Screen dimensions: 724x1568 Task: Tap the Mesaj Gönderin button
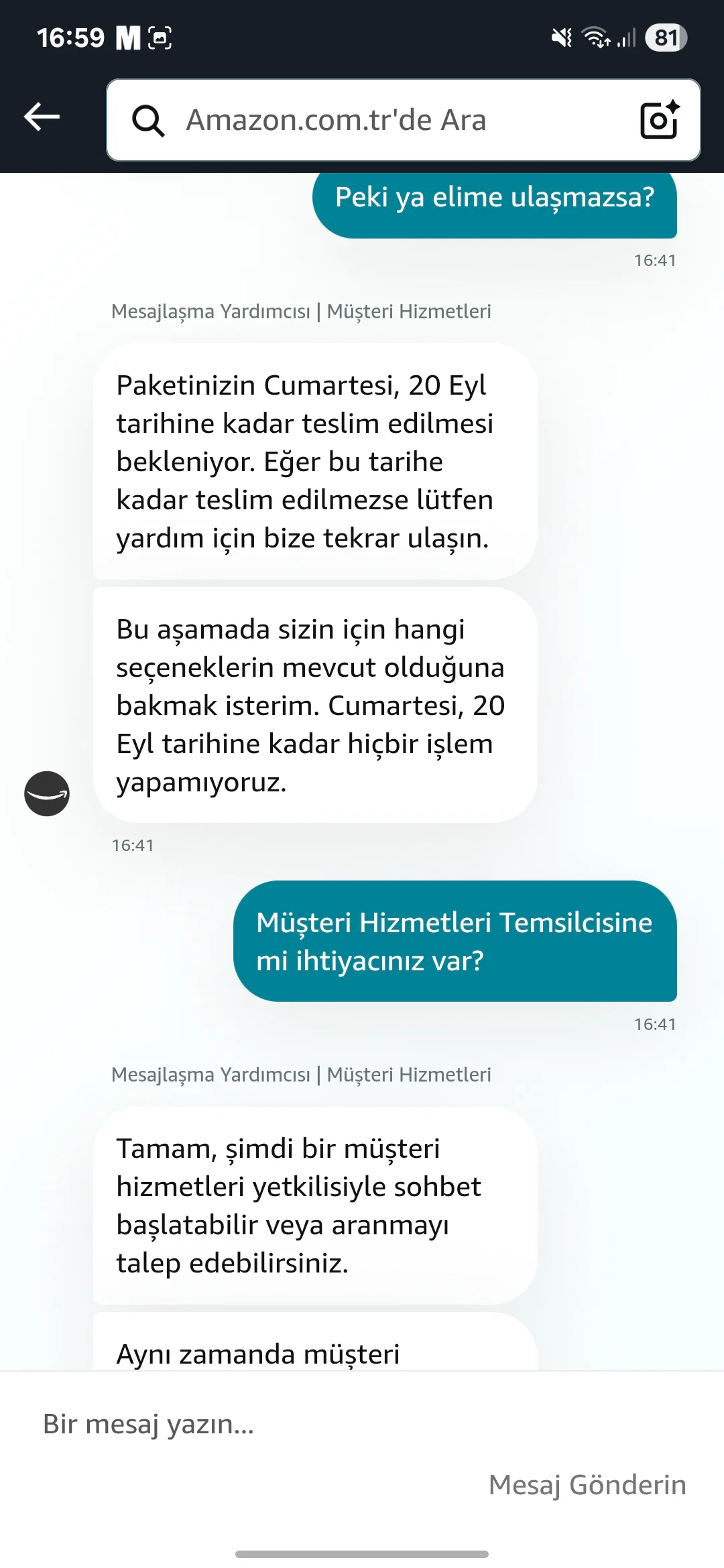point(587,1485)
